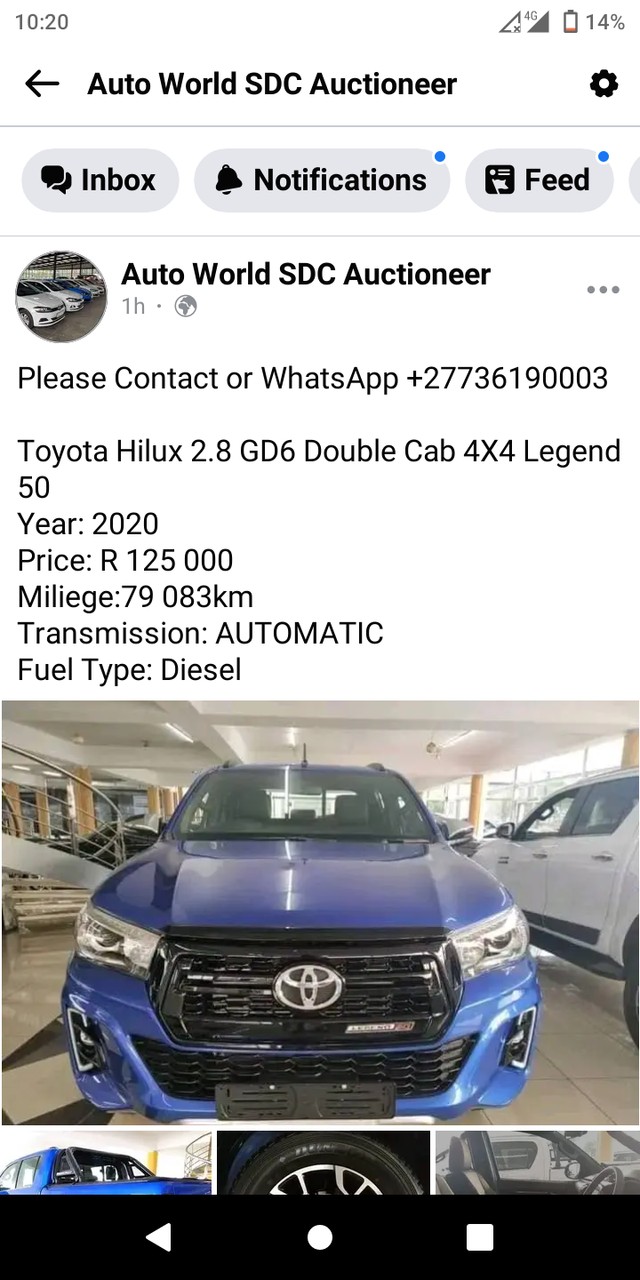The width and height of the screenshot is (640, 1280).
Task: Go back using the top-left arrow
Action: pyautogui.click(x=42, y=84)
